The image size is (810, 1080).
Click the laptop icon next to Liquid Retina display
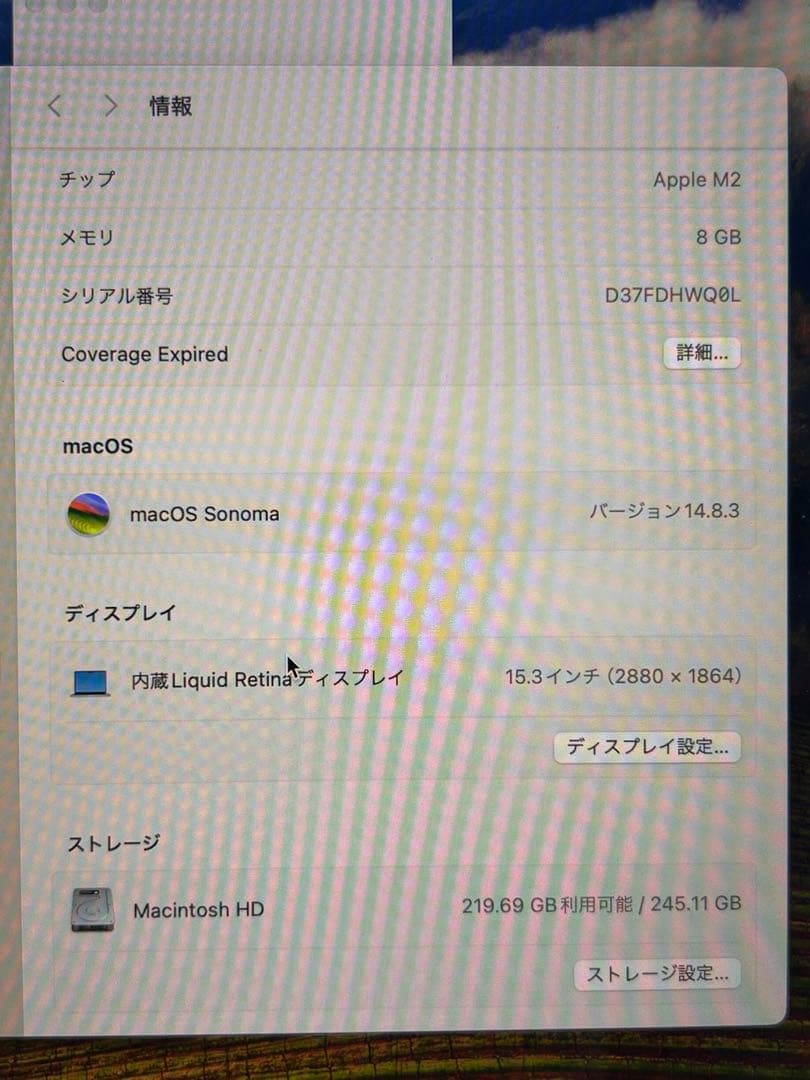pyautogui.click(x=89, y=678)
